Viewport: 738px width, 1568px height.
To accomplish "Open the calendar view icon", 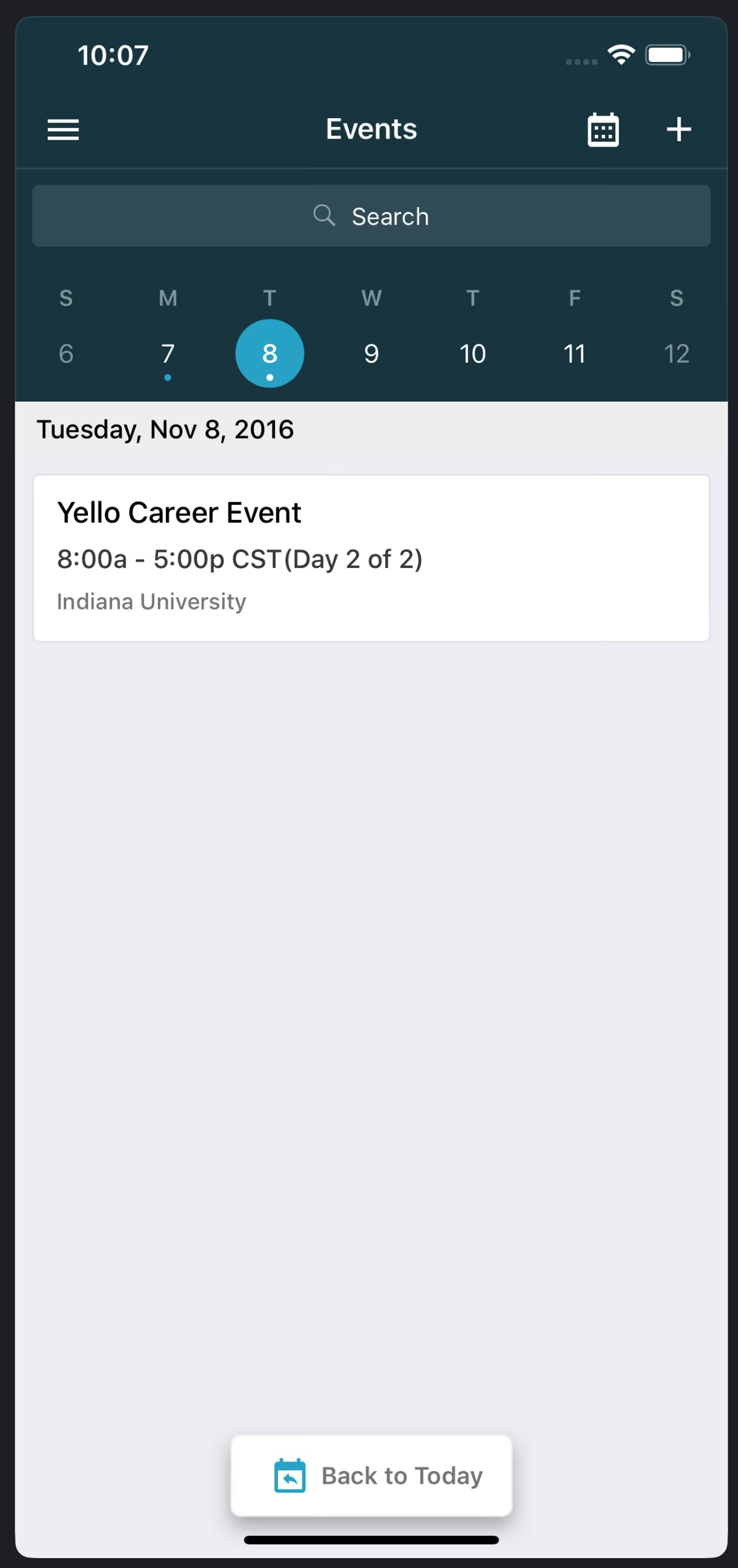I will (x=603, y=130).
